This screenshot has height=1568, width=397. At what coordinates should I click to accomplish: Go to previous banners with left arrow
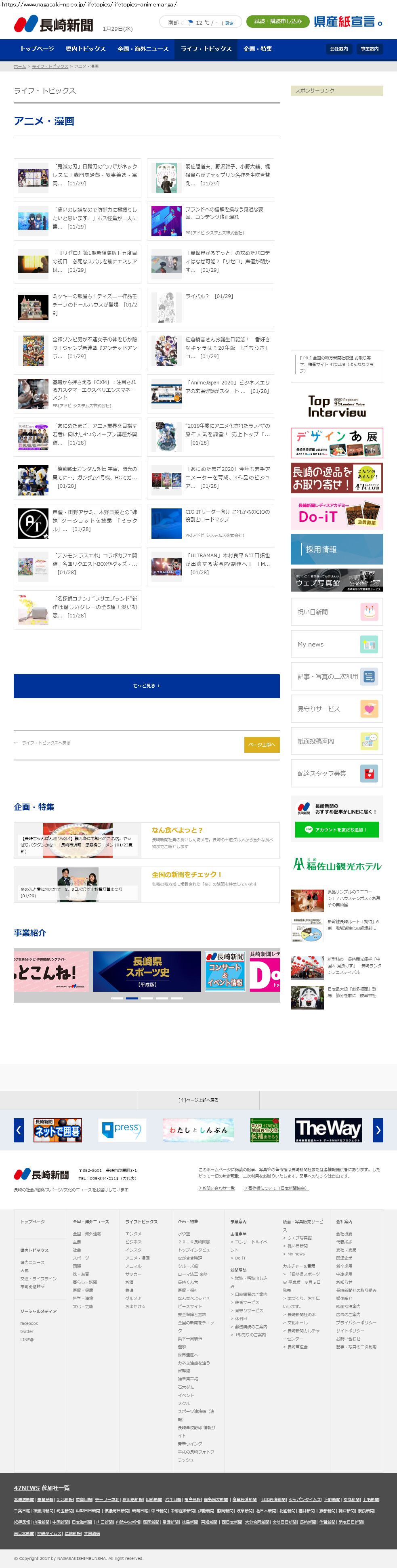(19, 1130)
